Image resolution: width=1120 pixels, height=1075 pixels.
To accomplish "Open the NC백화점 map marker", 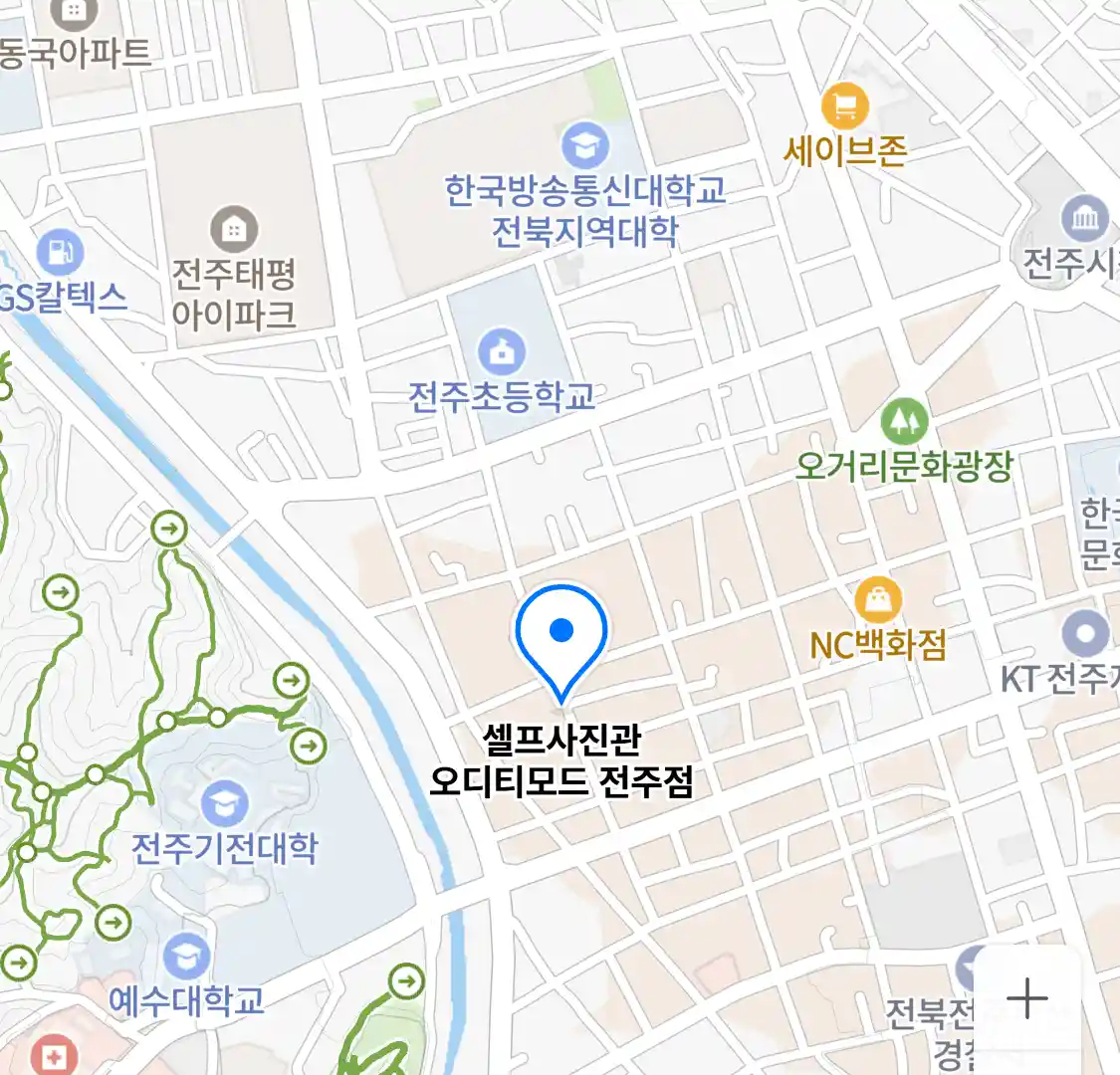I will 878,600.
